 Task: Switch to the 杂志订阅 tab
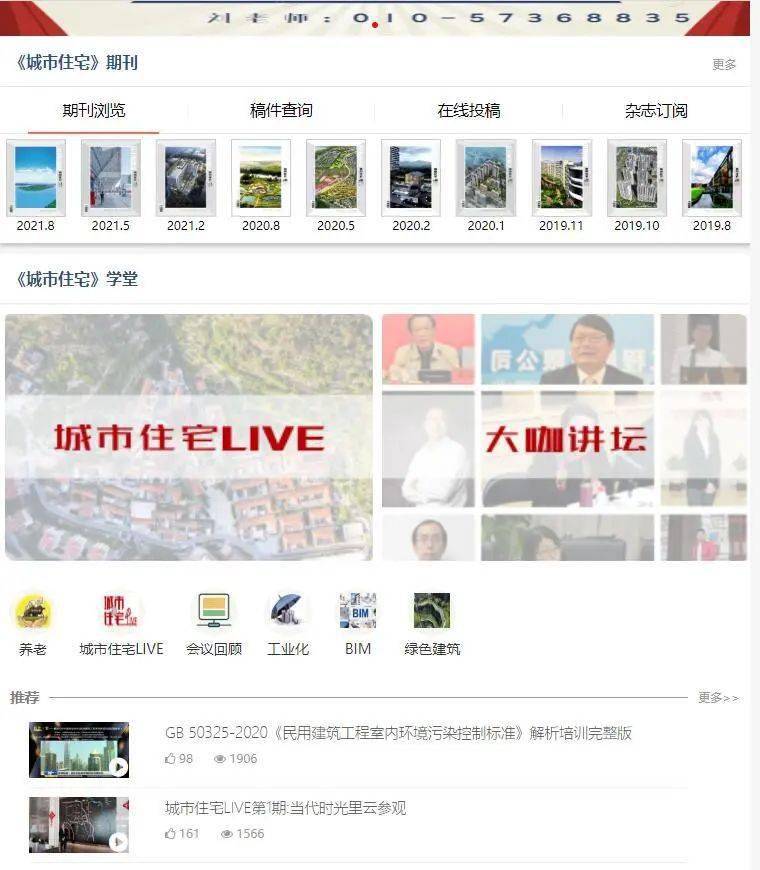(656, 111)
